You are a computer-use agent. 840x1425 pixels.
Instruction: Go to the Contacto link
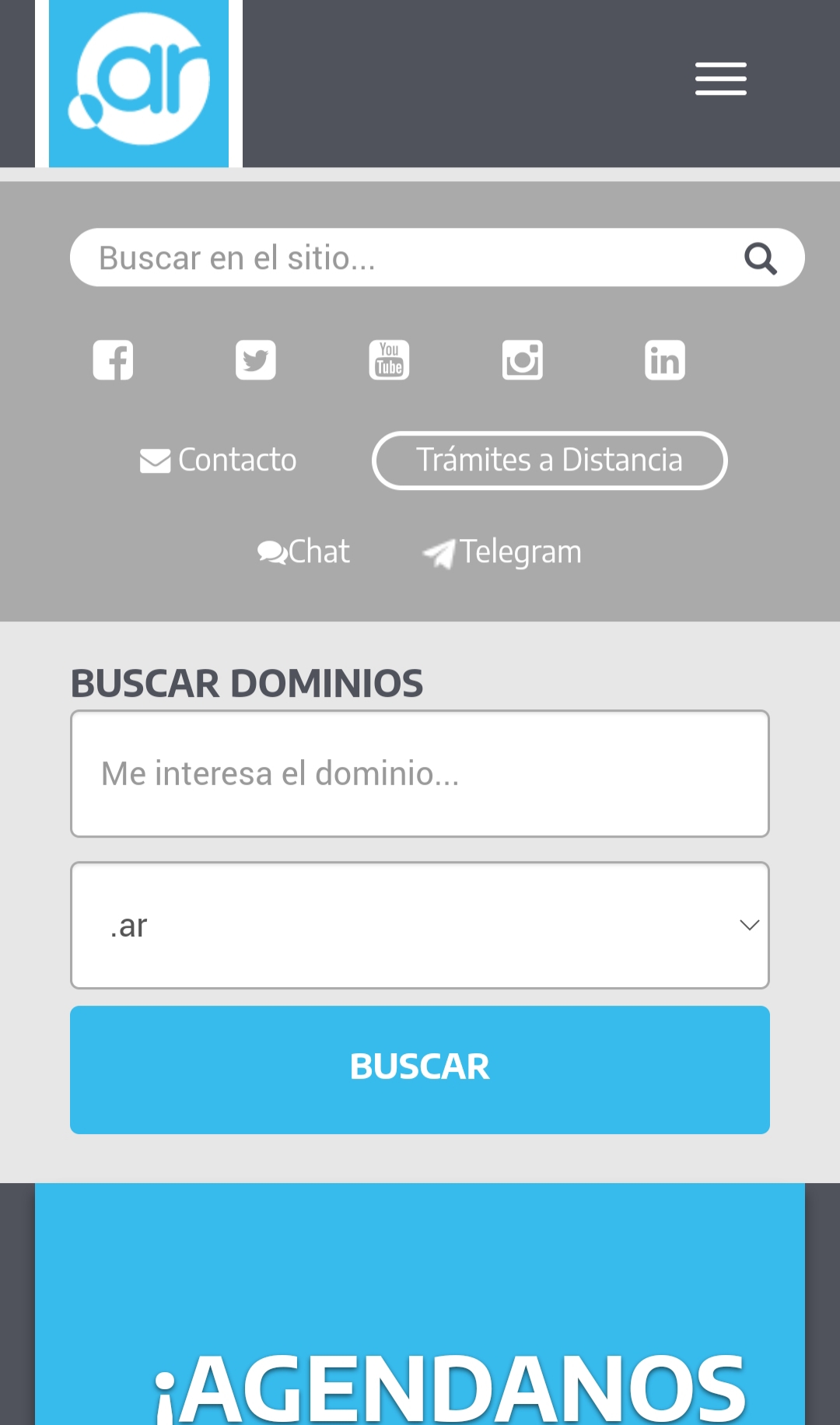point(219,460)
